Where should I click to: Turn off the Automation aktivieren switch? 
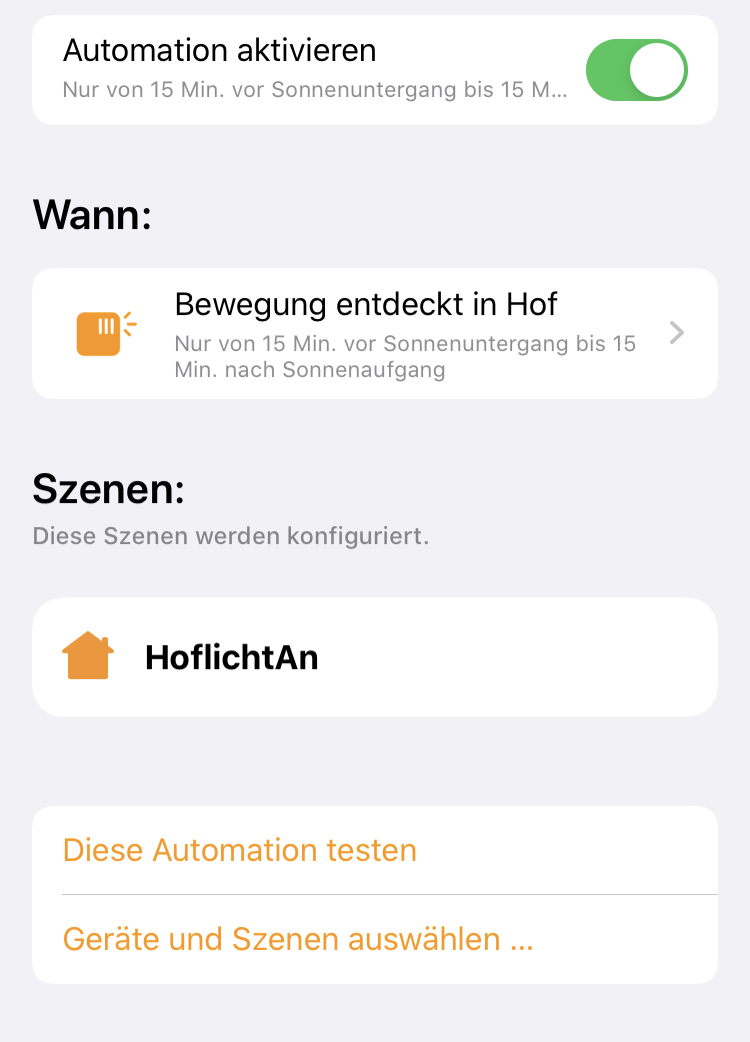pyautogui.click(x=636, y=70)
